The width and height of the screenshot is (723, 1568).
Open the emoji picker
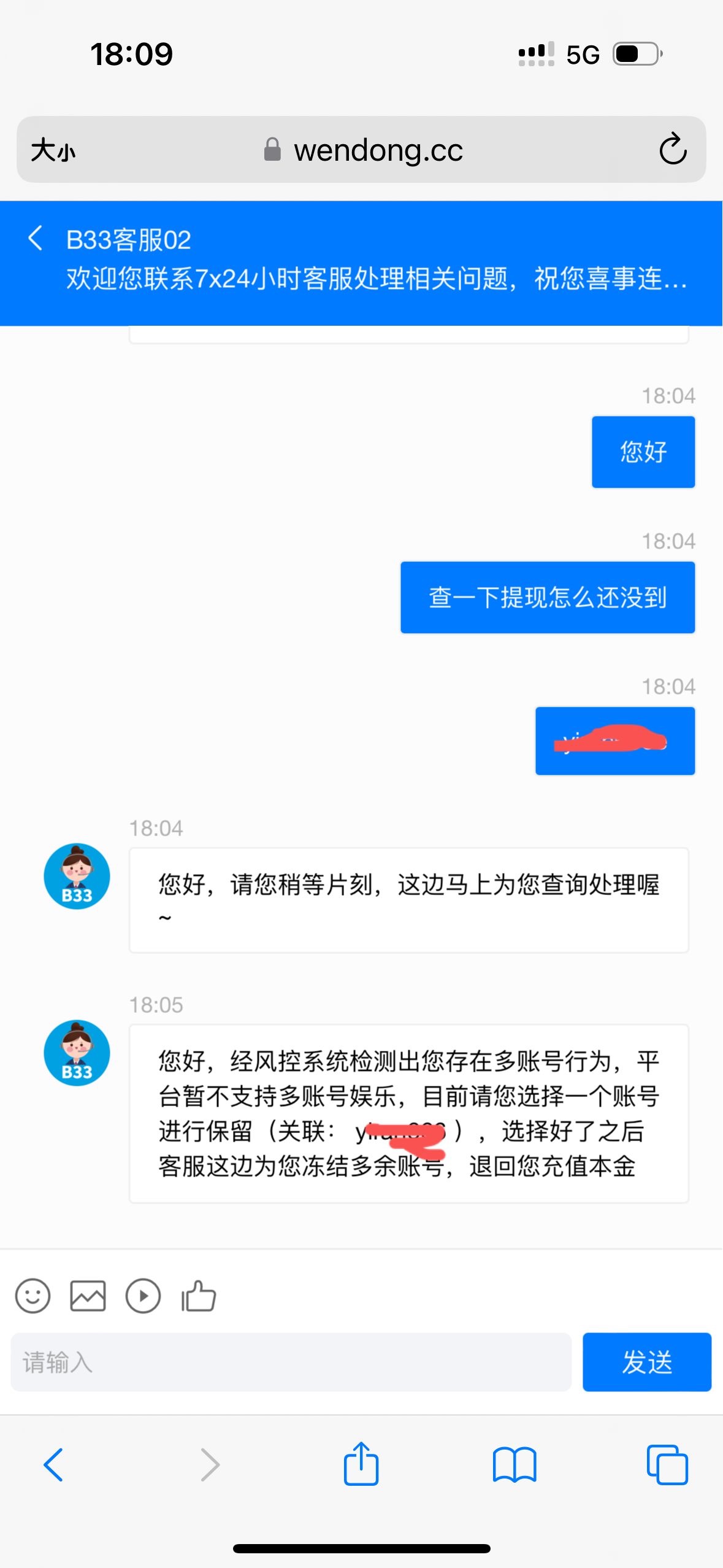tap(33, 1296)
